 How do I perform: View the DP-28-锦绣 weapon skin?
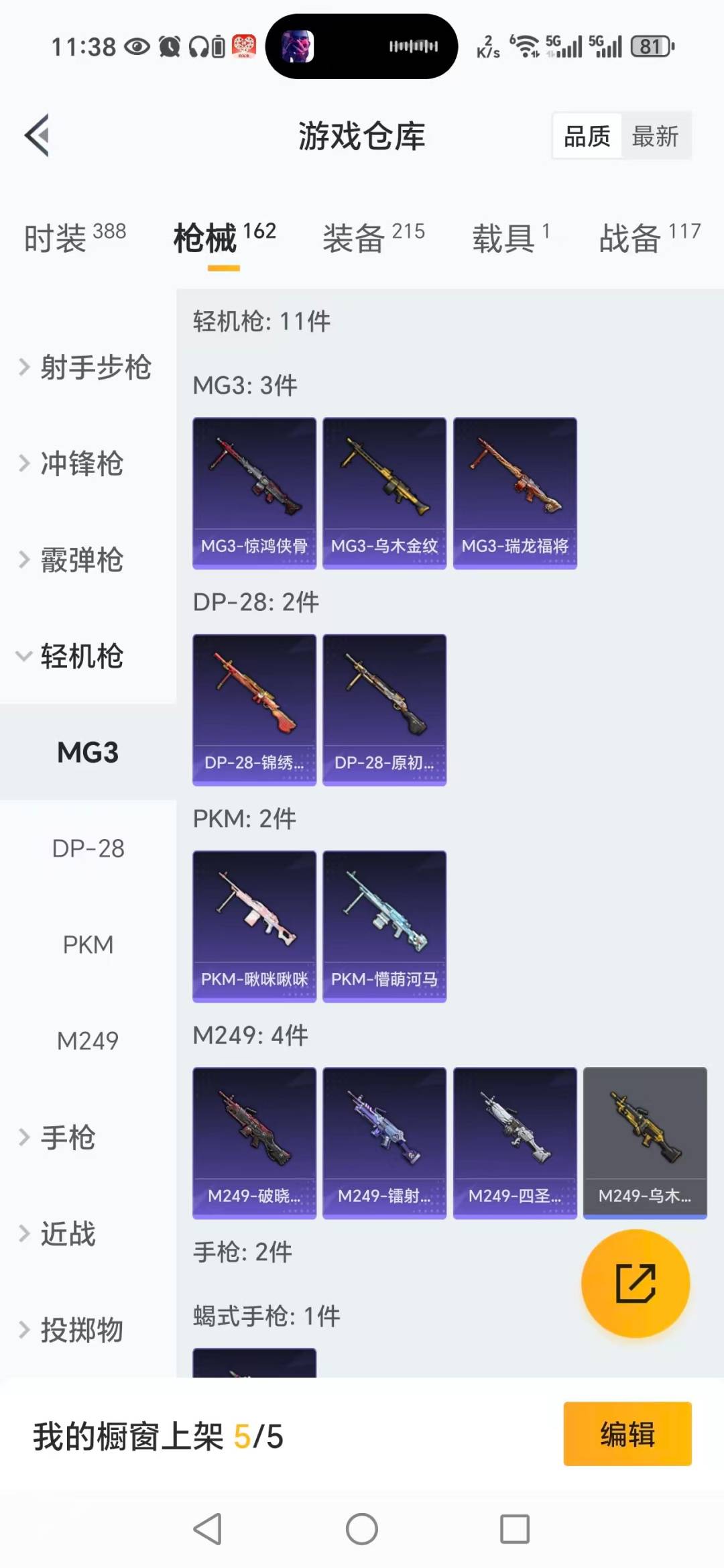[x=254, y=709]
